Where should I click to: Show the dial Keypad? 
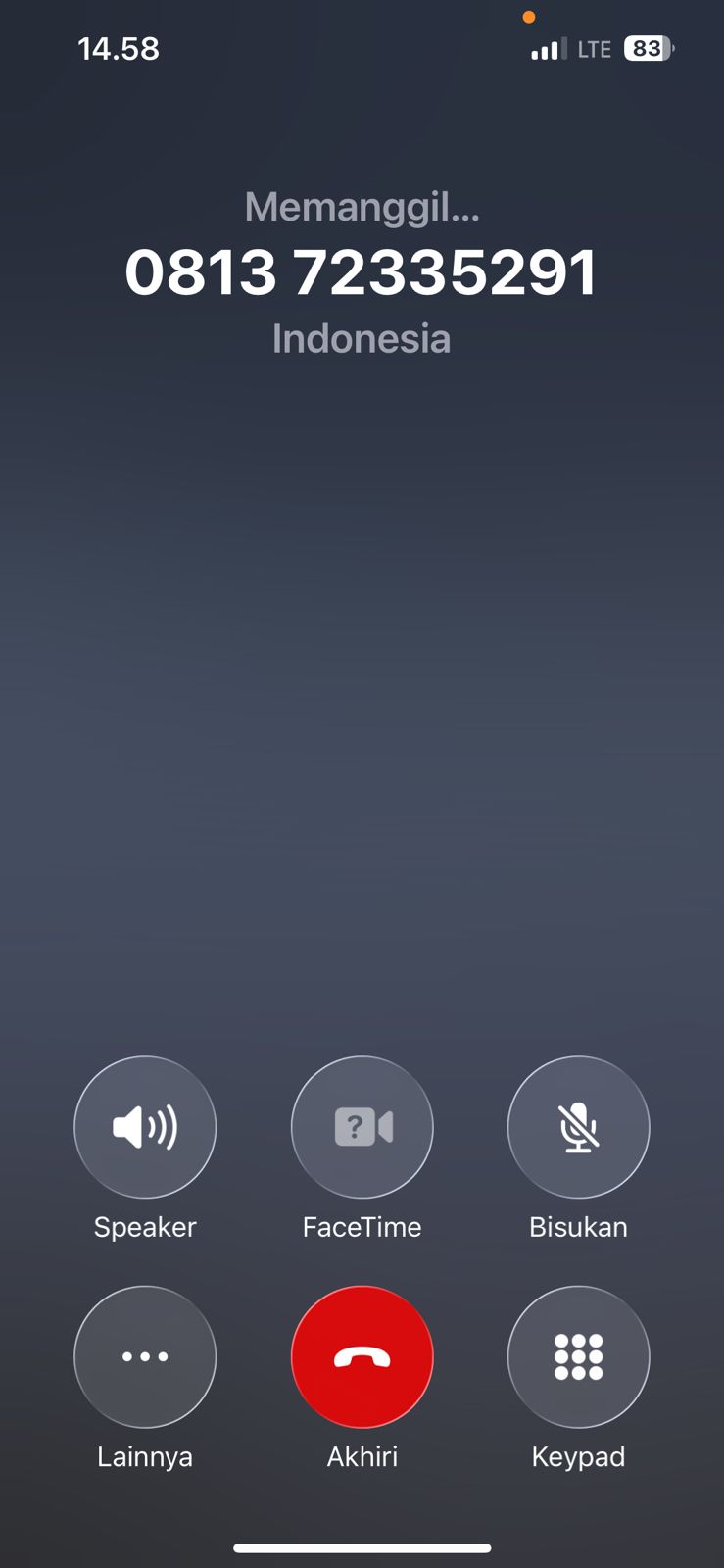578,1356
